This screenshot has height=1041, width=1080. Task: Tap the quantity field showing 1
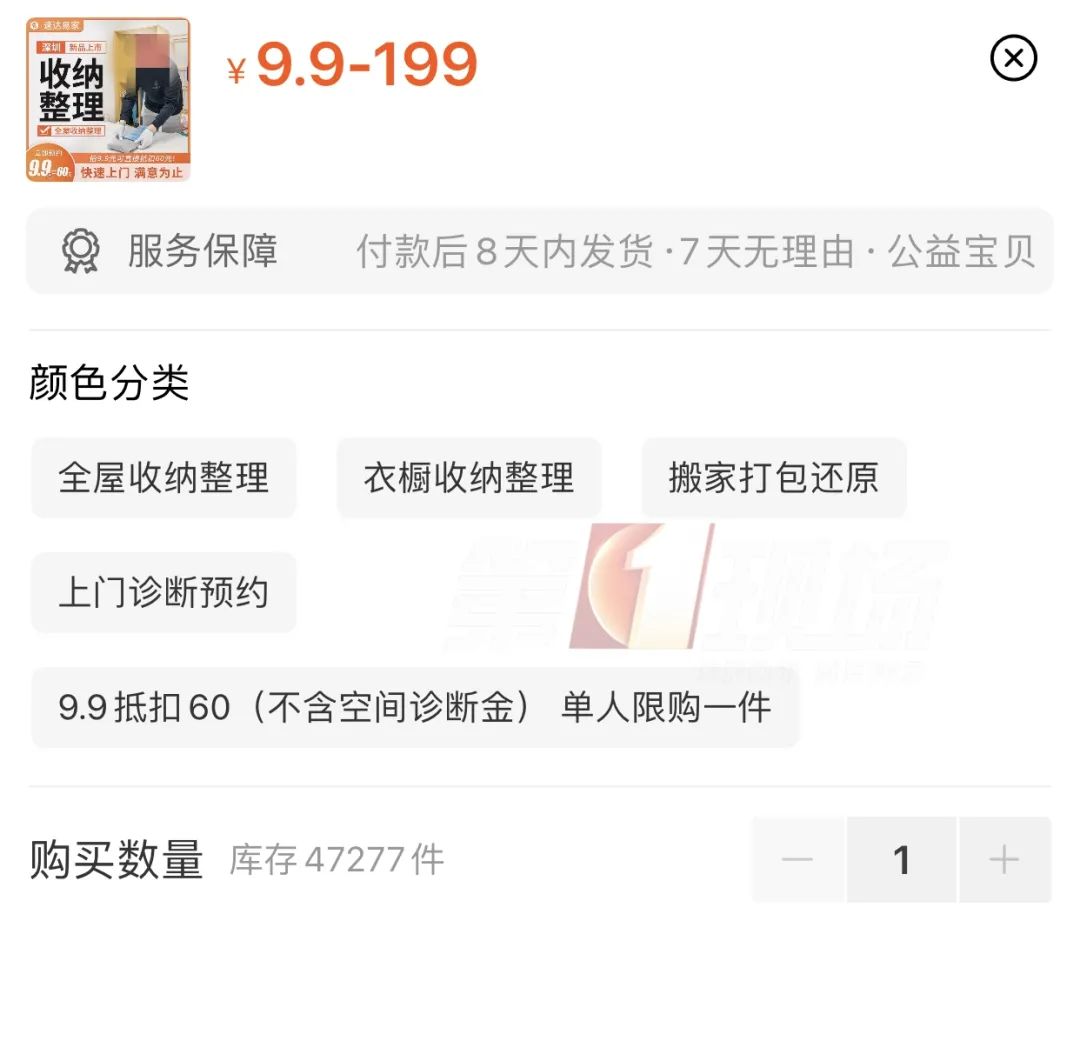[x=901, y=860]
